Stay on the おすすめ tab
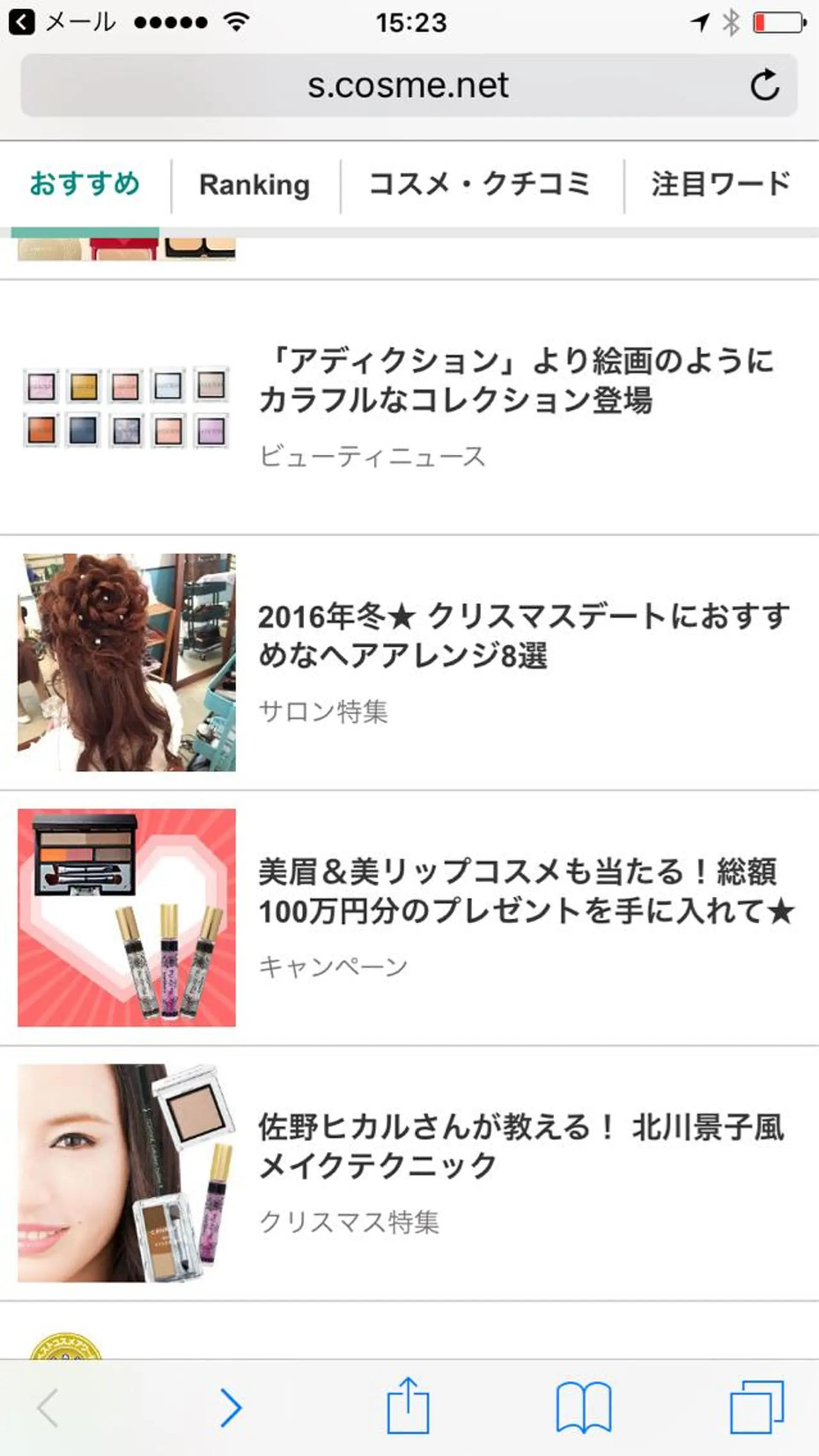Screen dimensions: 819x1456 (86, 185)
